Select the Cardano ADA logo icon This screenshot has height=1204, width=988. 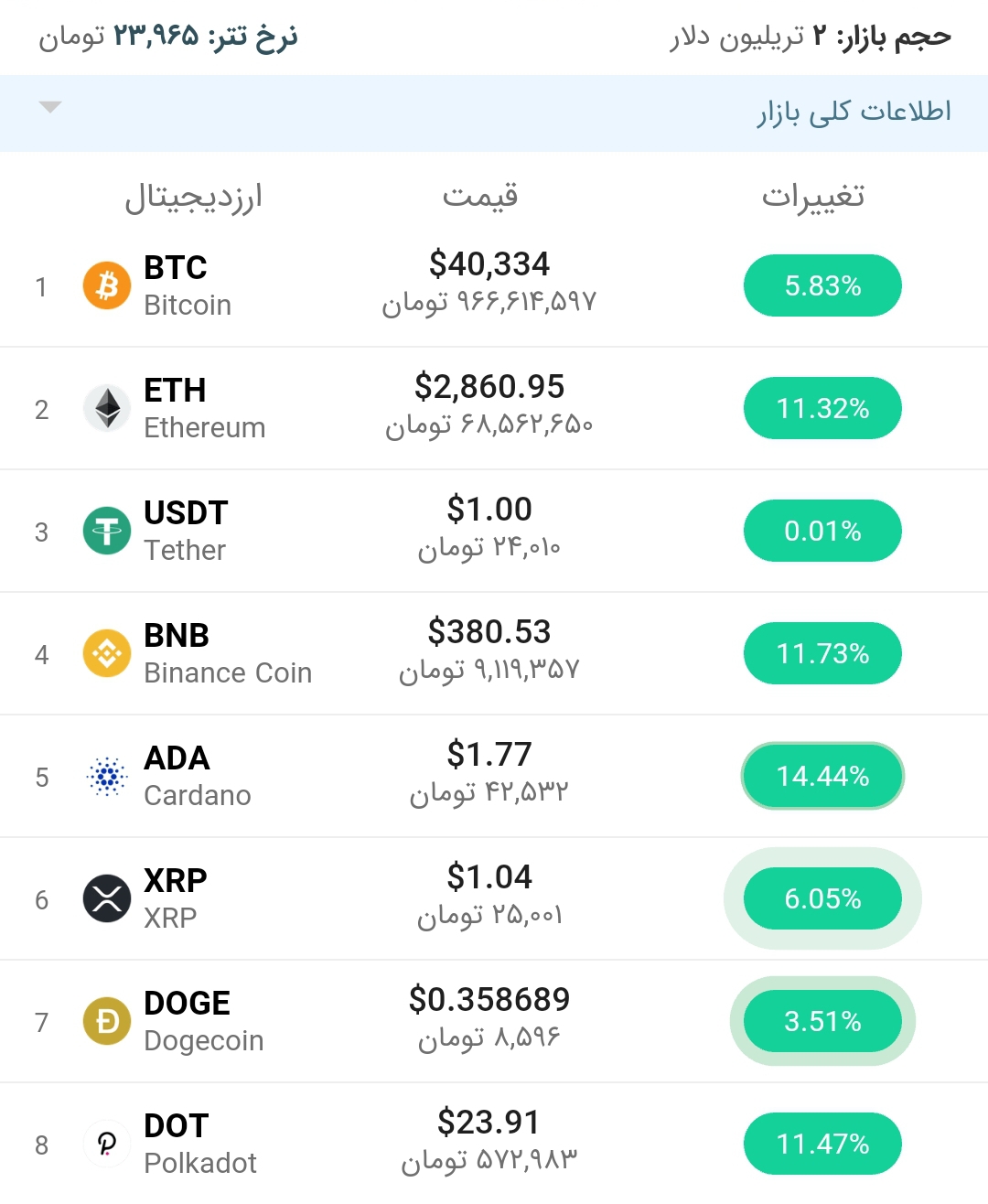(107, 776)
